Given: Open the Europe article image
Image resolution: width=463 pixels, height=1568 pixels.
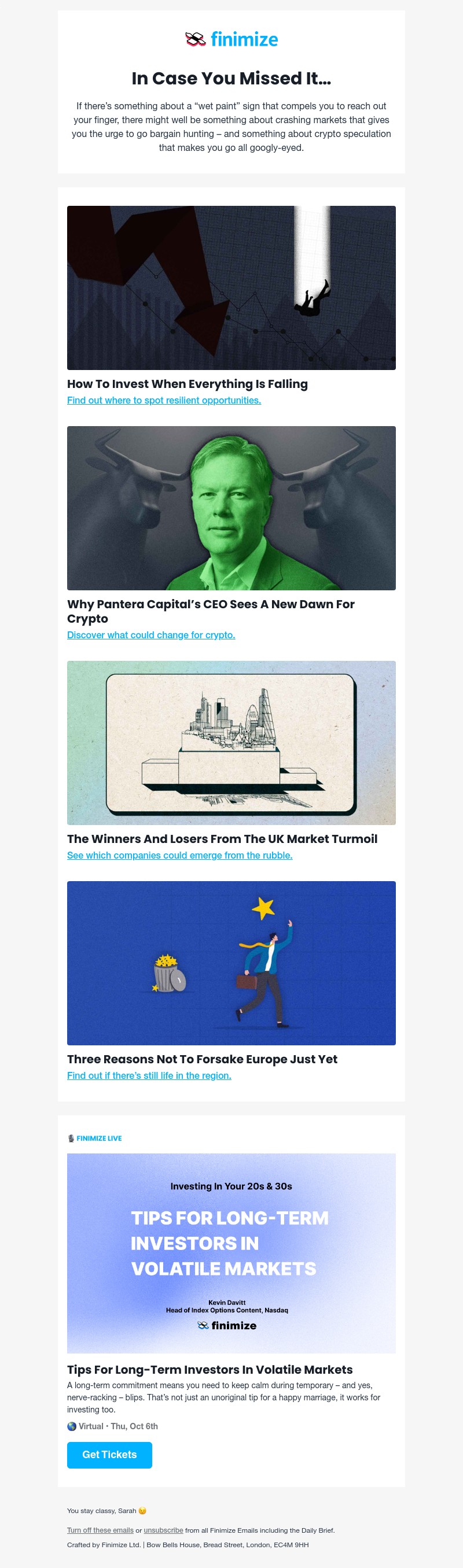Looking at the screenshot, I should 231,963.
